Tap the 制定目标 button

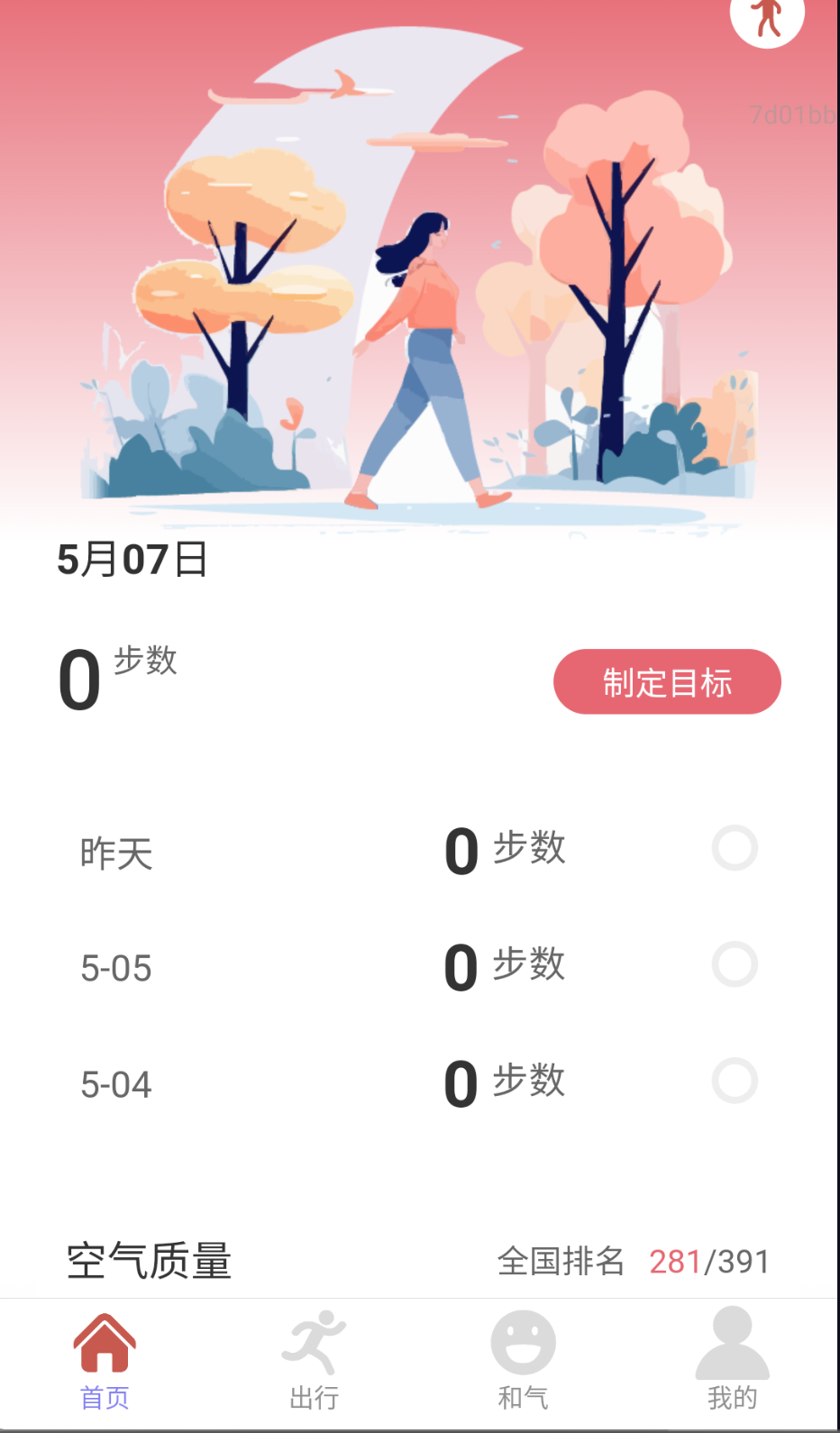click(x=667, y=682)
